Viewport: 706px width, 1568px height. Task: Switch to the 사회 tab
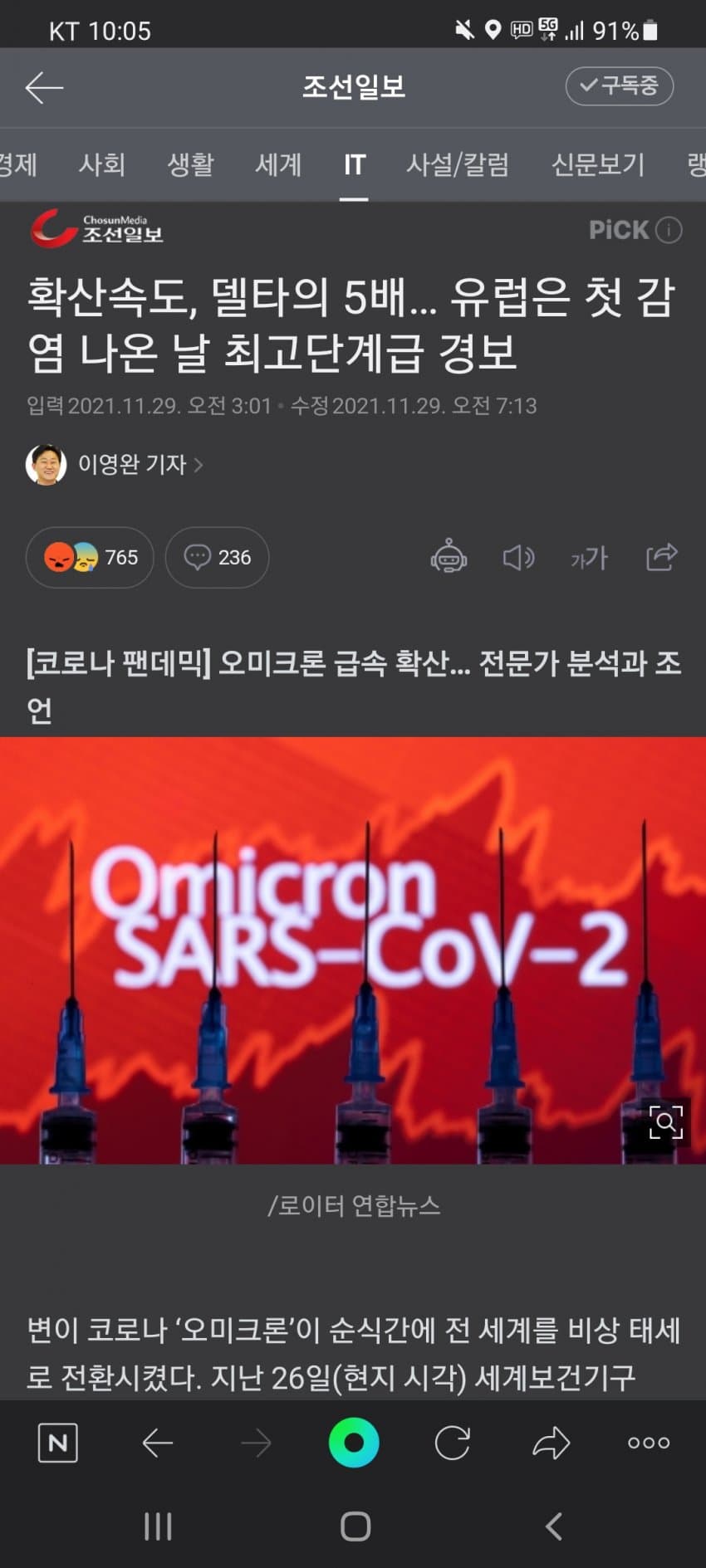coord(101,164)
